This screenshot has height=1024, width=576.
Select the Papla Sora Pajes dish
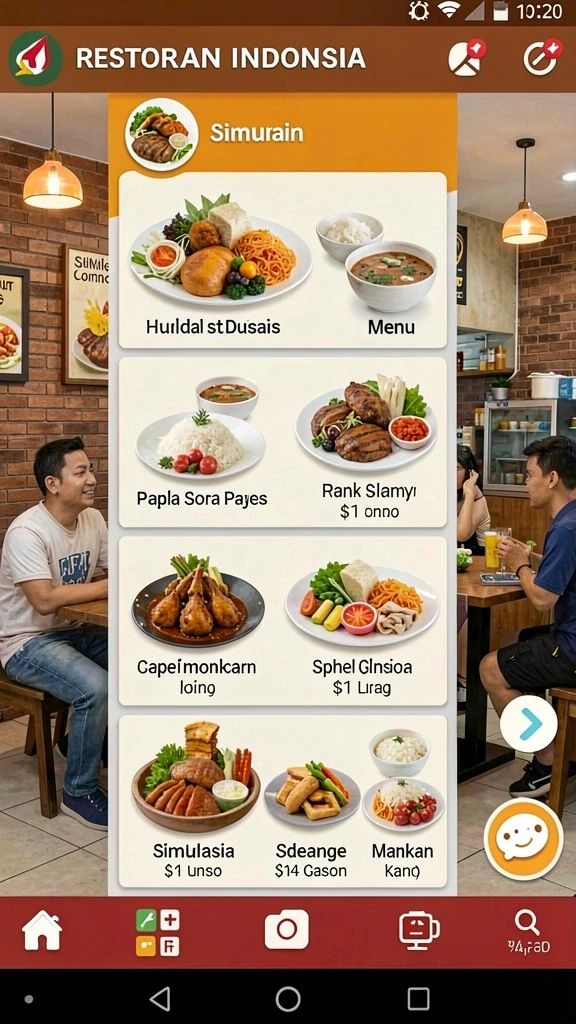pos(201,441)
